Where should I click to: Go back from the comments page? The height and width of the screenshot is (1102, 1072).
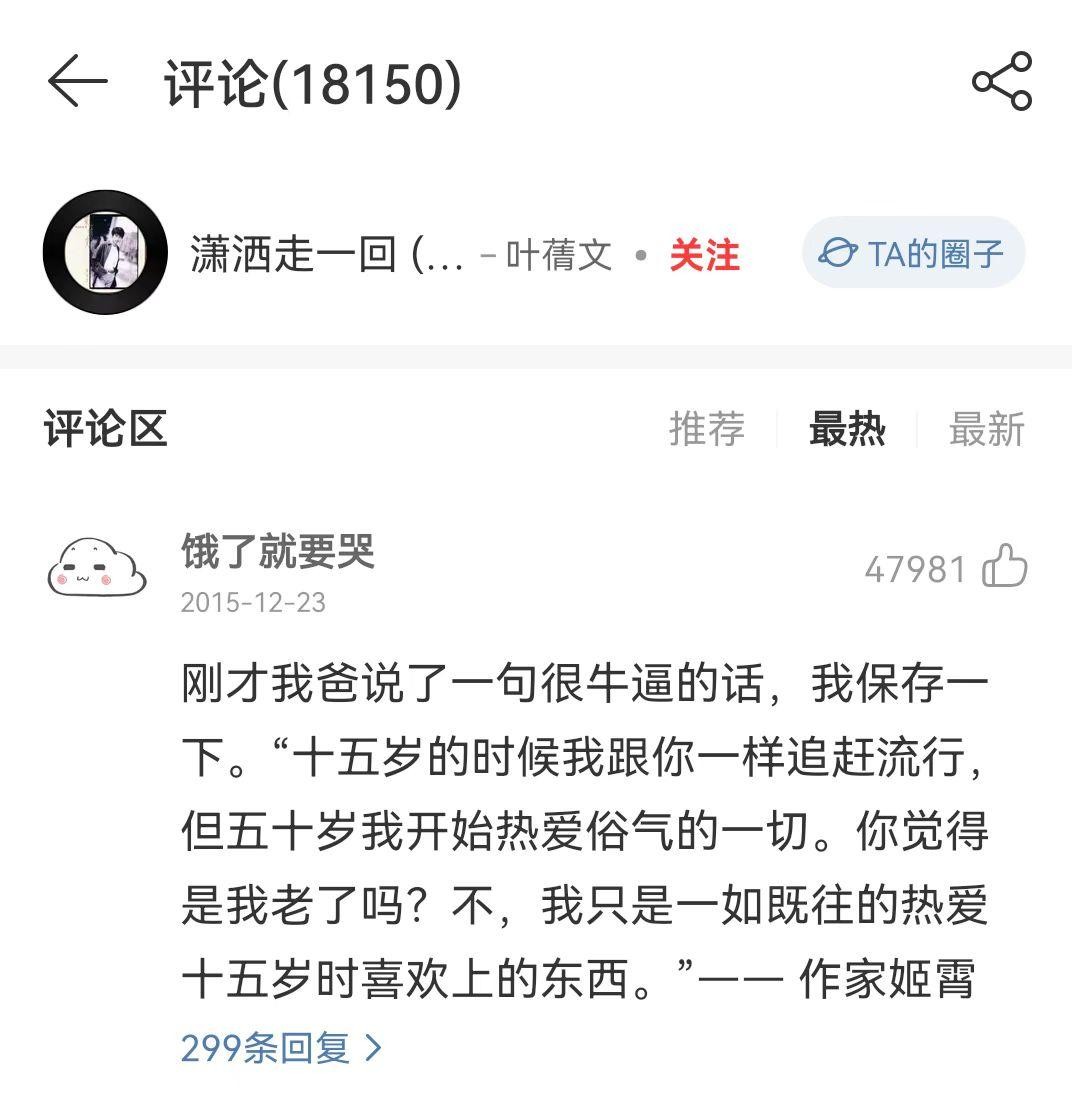click(x=77, y=82)
